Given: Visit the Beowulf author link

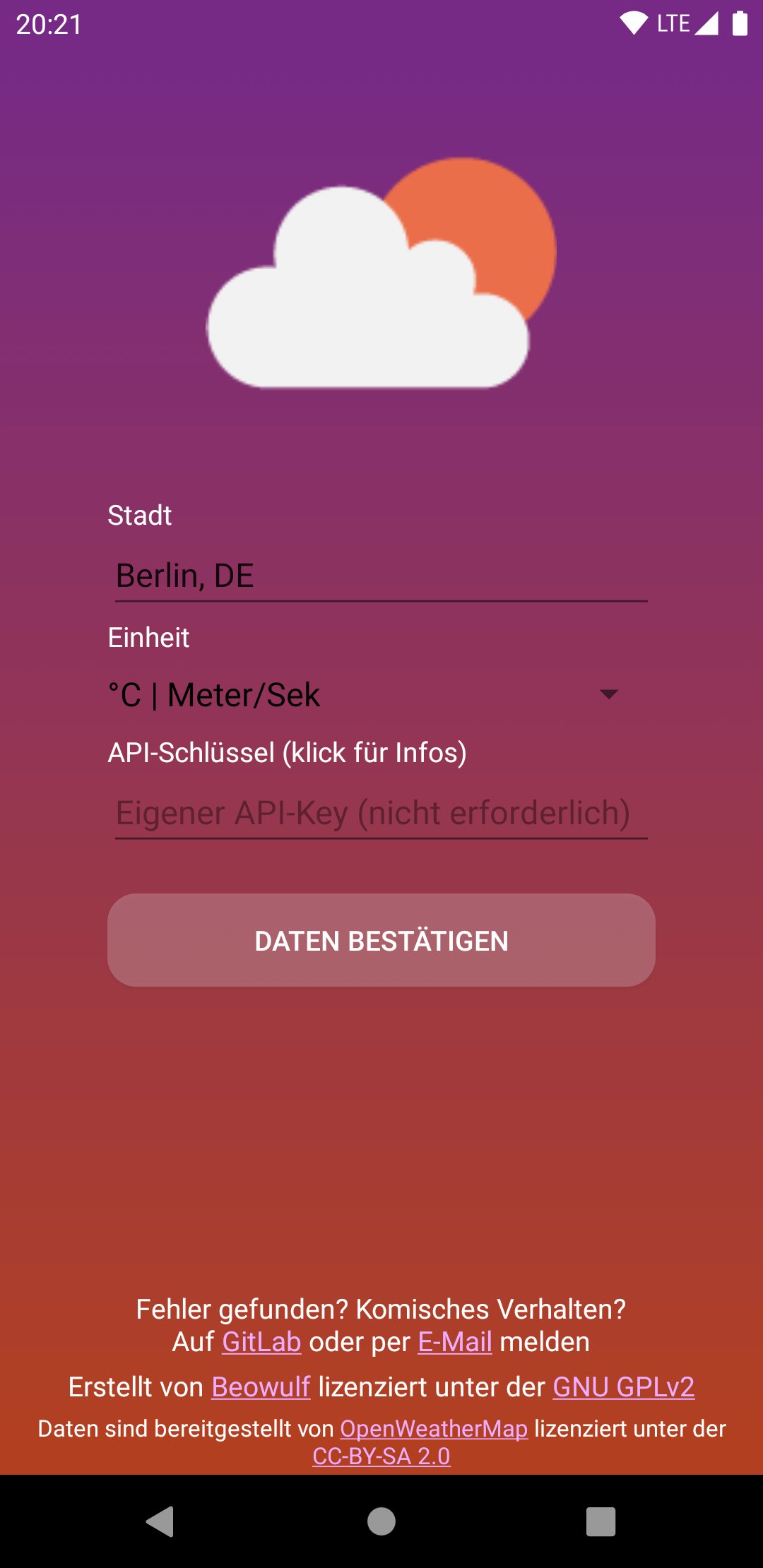Looking at the screenshot, I should (x=261, y=1387).
